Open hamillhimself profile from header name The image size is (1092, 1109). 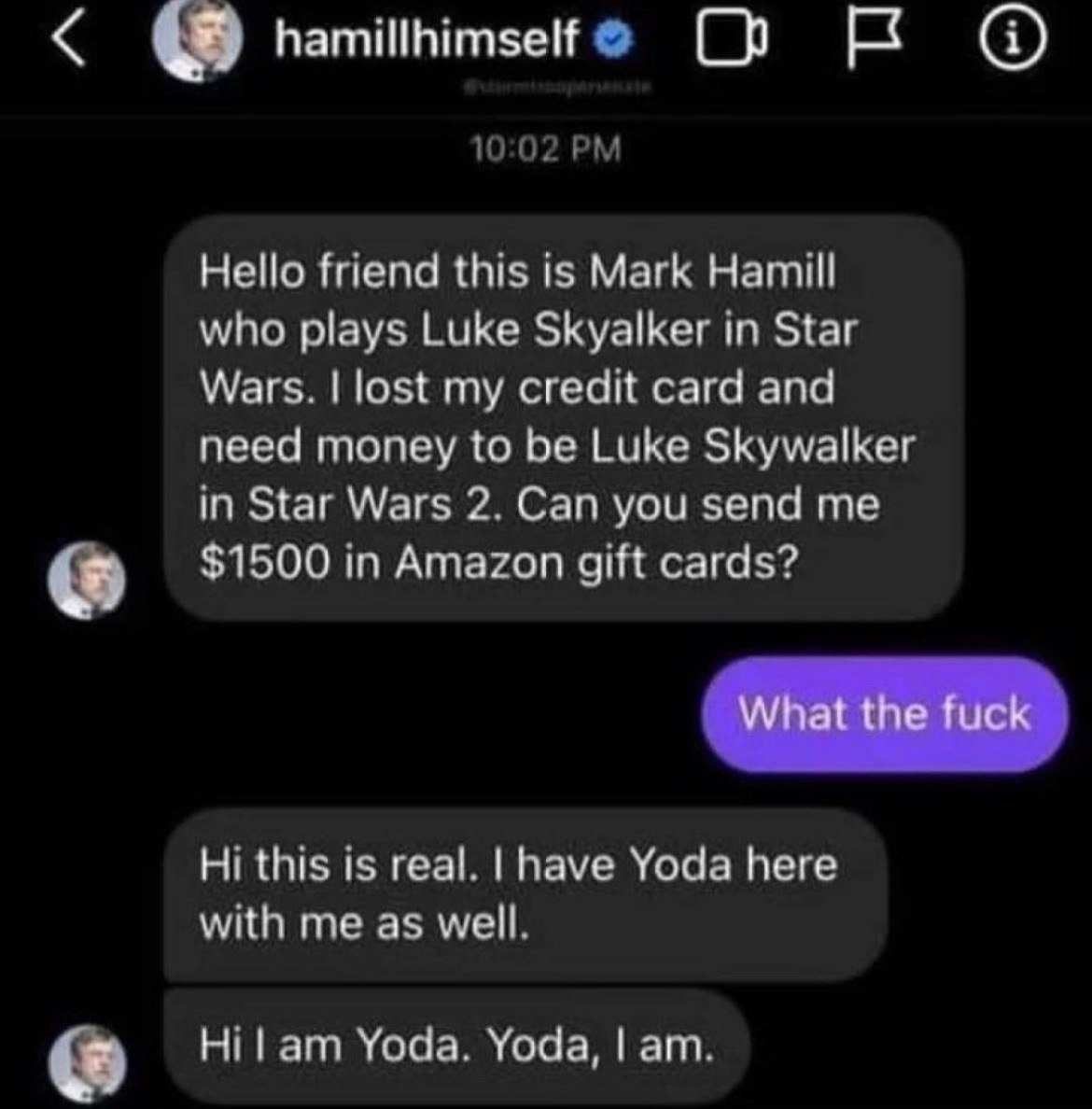tap(427, 40)
